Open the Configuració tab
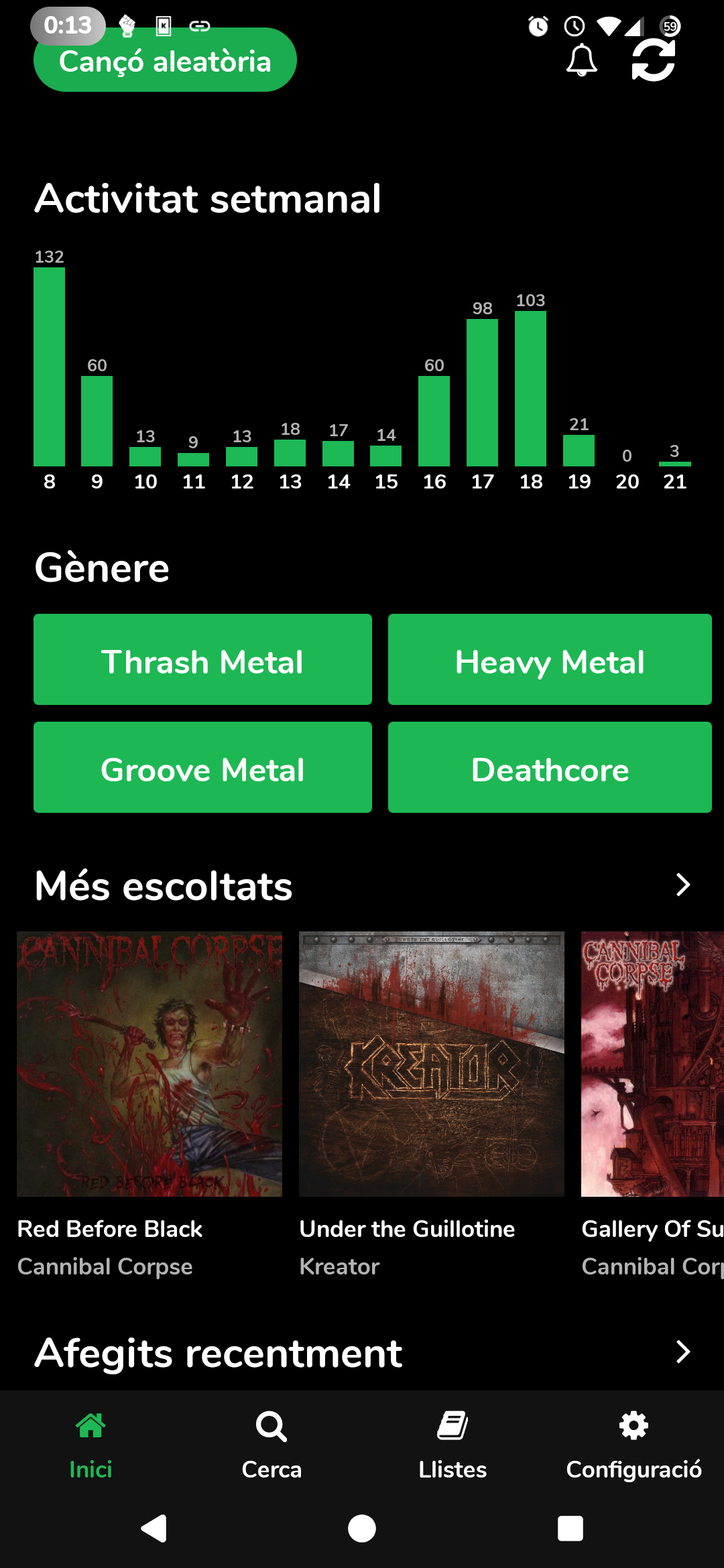Image resolution: width=724 pixels, height=1568 pixels. (x=633, y=1445)
